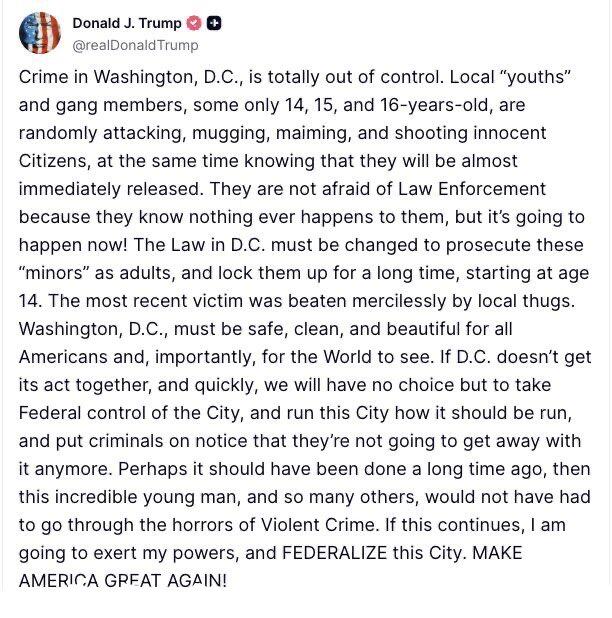Tap the Donald J. Trump display name
This screenshot has width=612, height=618.
pyautogui.click(x=127, y=24)
